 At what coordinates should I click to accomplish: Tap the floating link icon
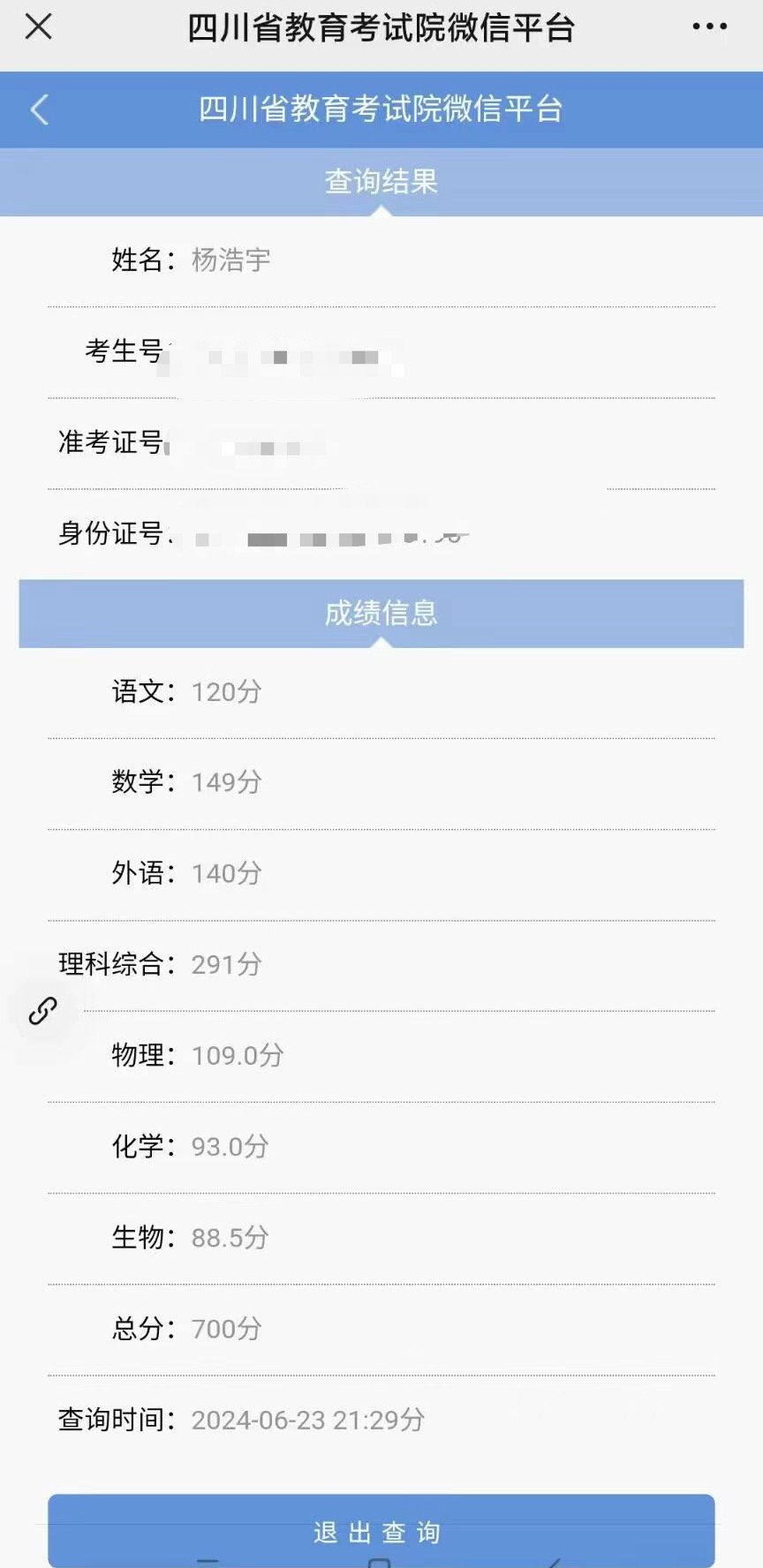[x=42, y=1010]
